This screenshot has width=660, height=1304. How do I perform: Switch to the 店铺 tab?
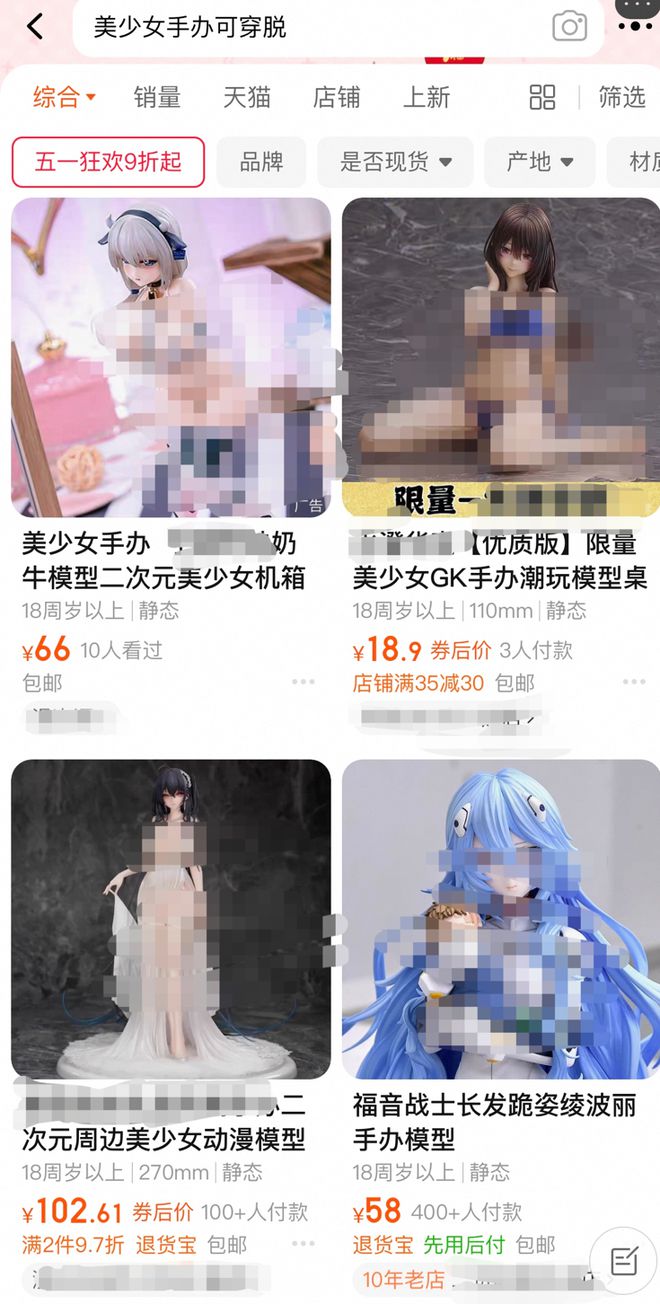(337, 97)
